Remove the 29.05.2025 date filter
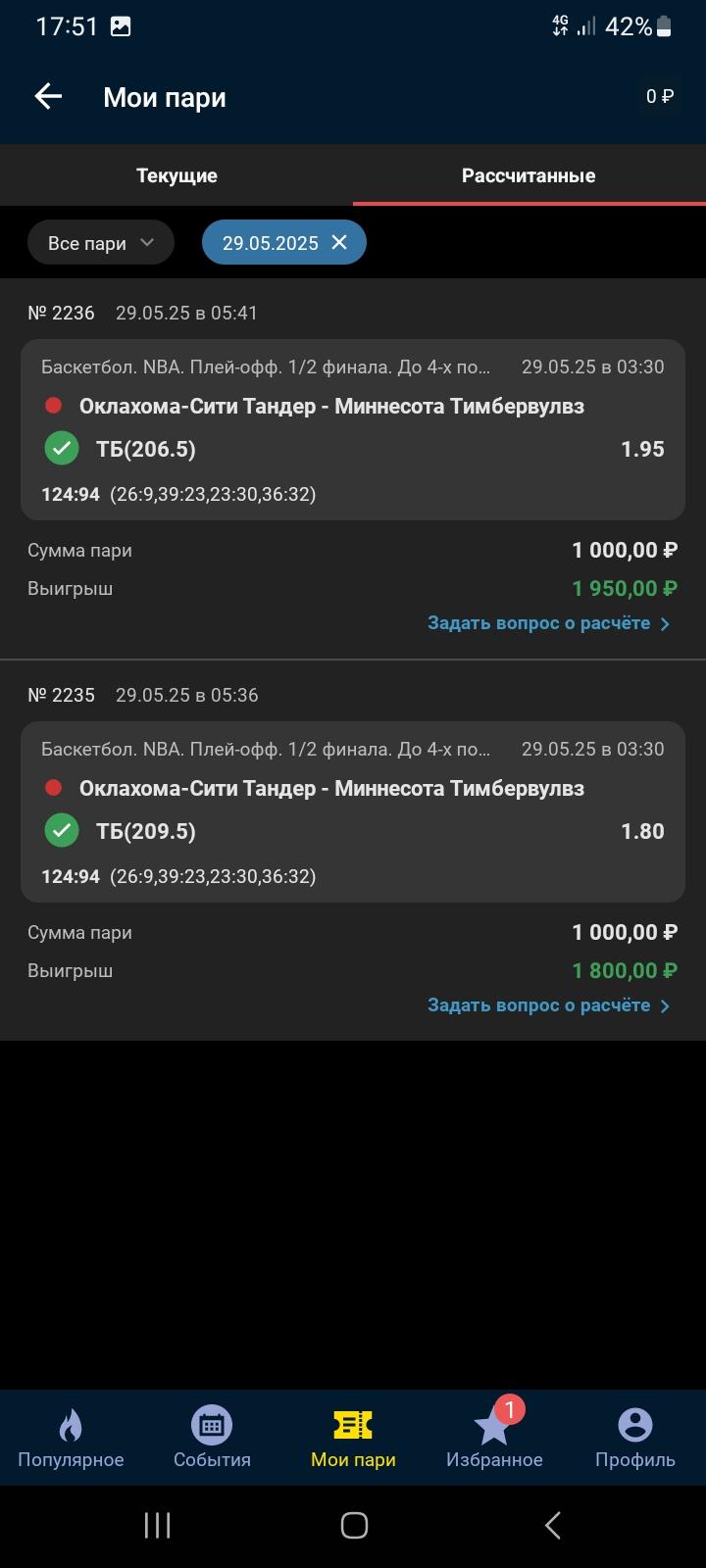Screen dimensions: 706x1568 click(x=339, y=243)
